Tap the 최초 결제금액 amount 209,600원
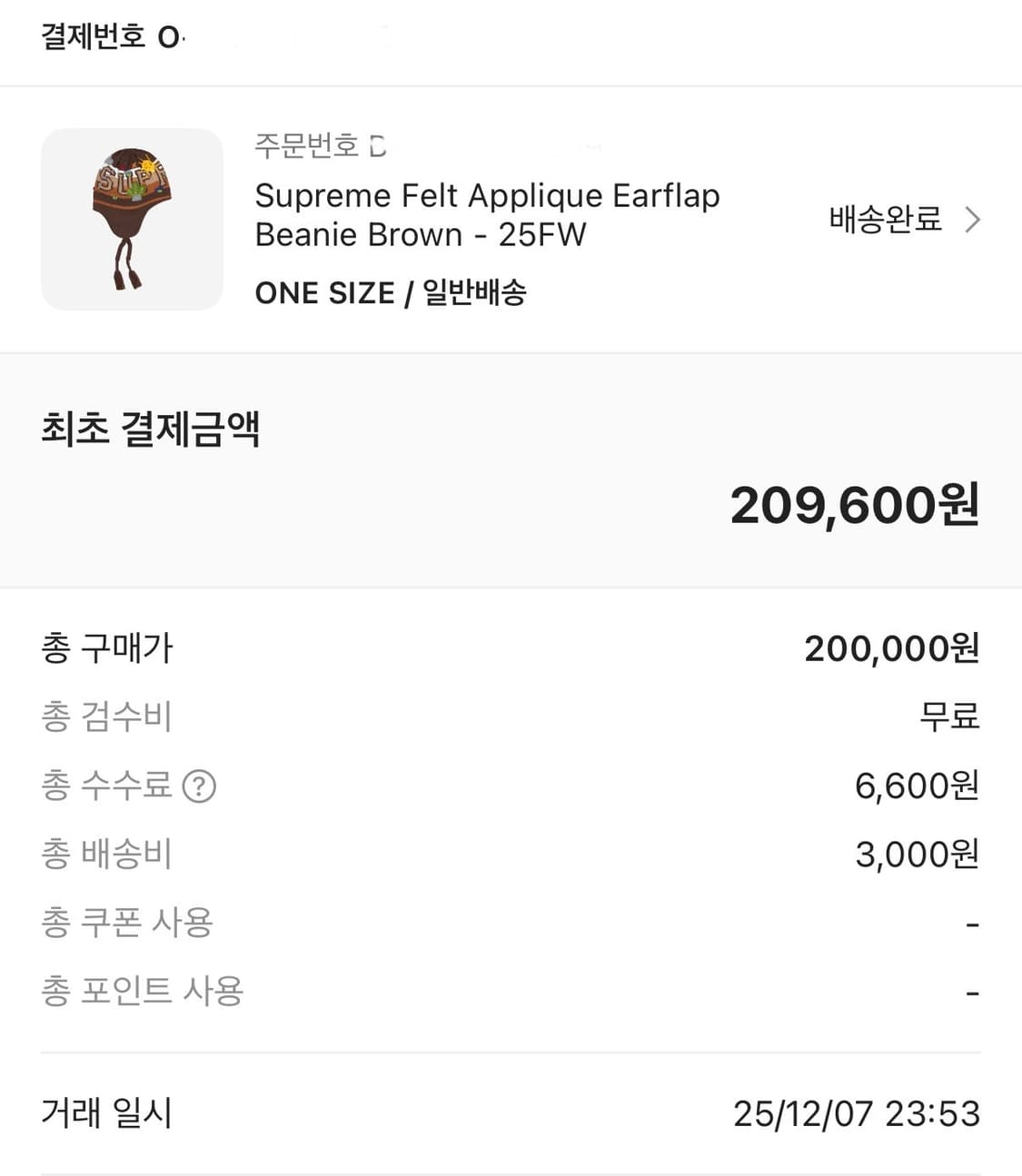The image size is (1022, 1176). coord(855,508)
